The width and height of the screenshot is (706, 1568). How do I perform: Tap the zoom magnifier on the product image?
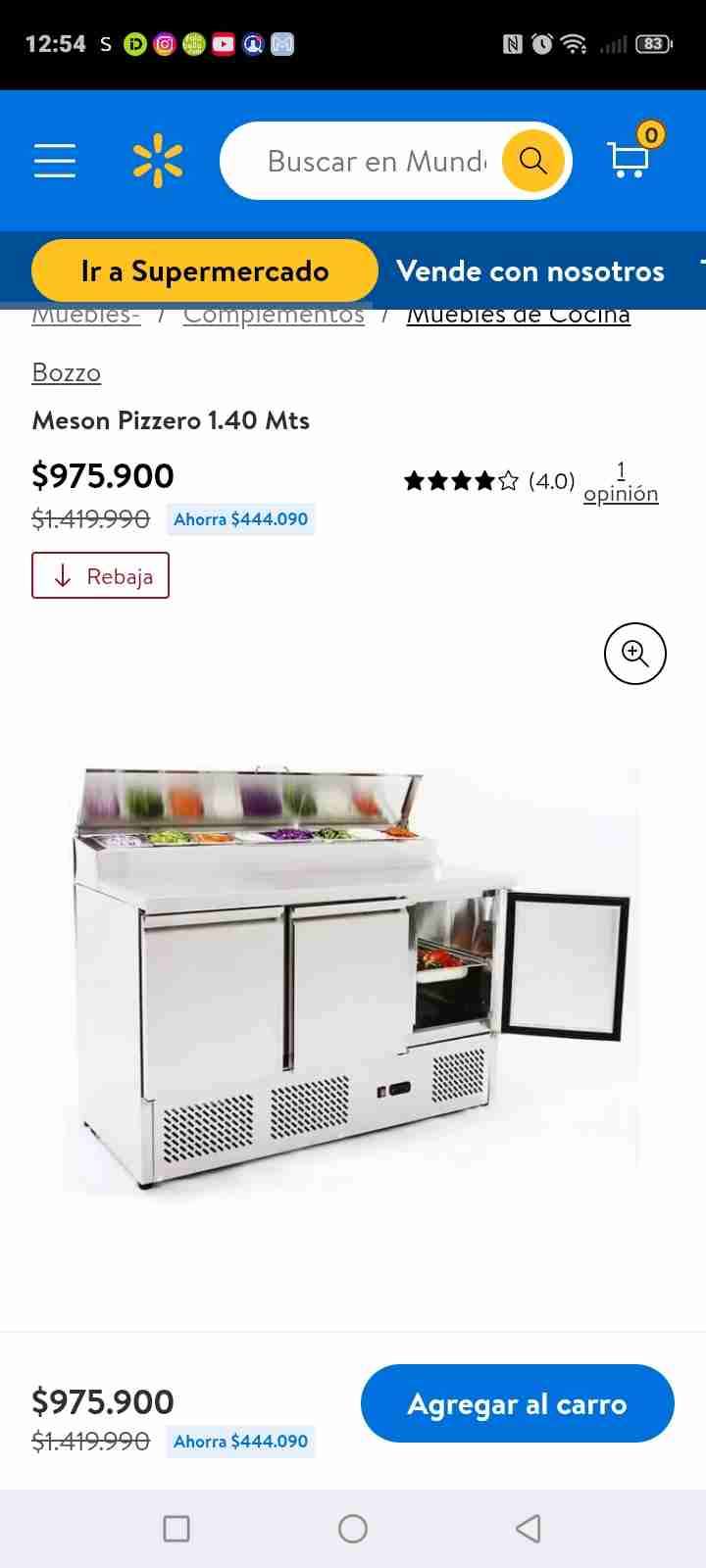pyautogui.click(x=634, y=653)
